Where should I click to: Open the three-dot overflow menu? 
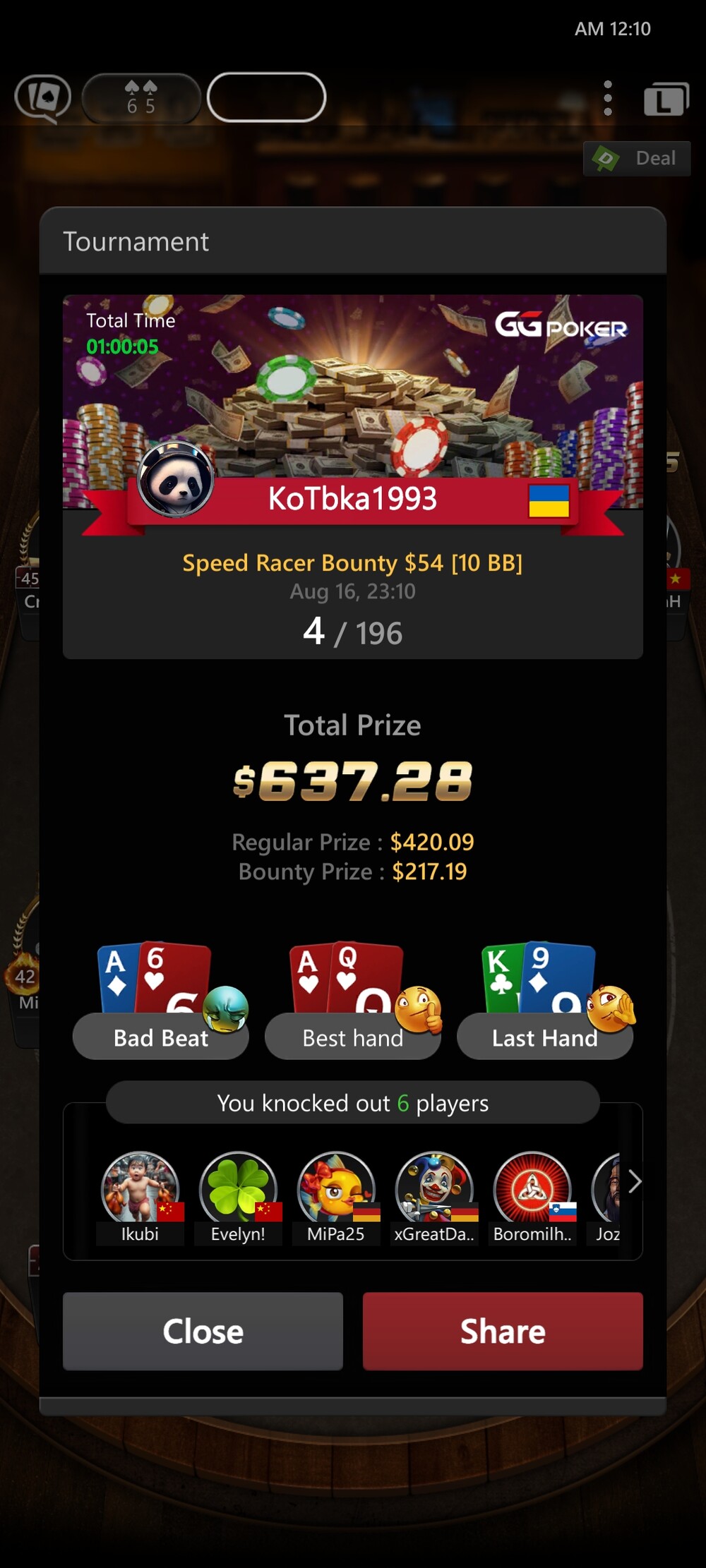pos(608,97)
